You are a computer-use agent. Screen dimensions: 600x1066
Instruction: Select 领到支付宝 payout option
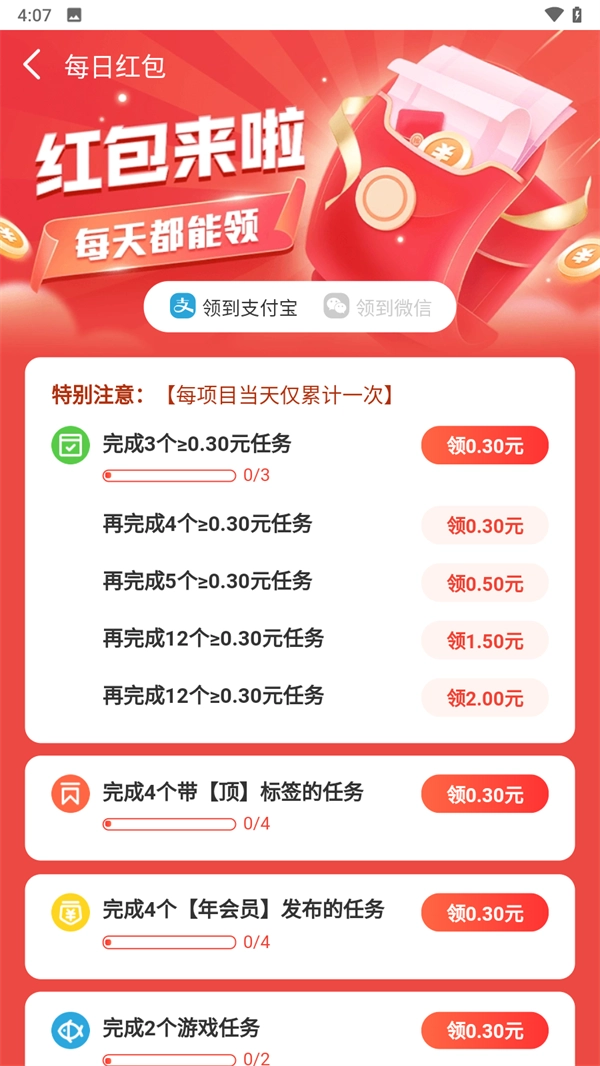[234, 307]
